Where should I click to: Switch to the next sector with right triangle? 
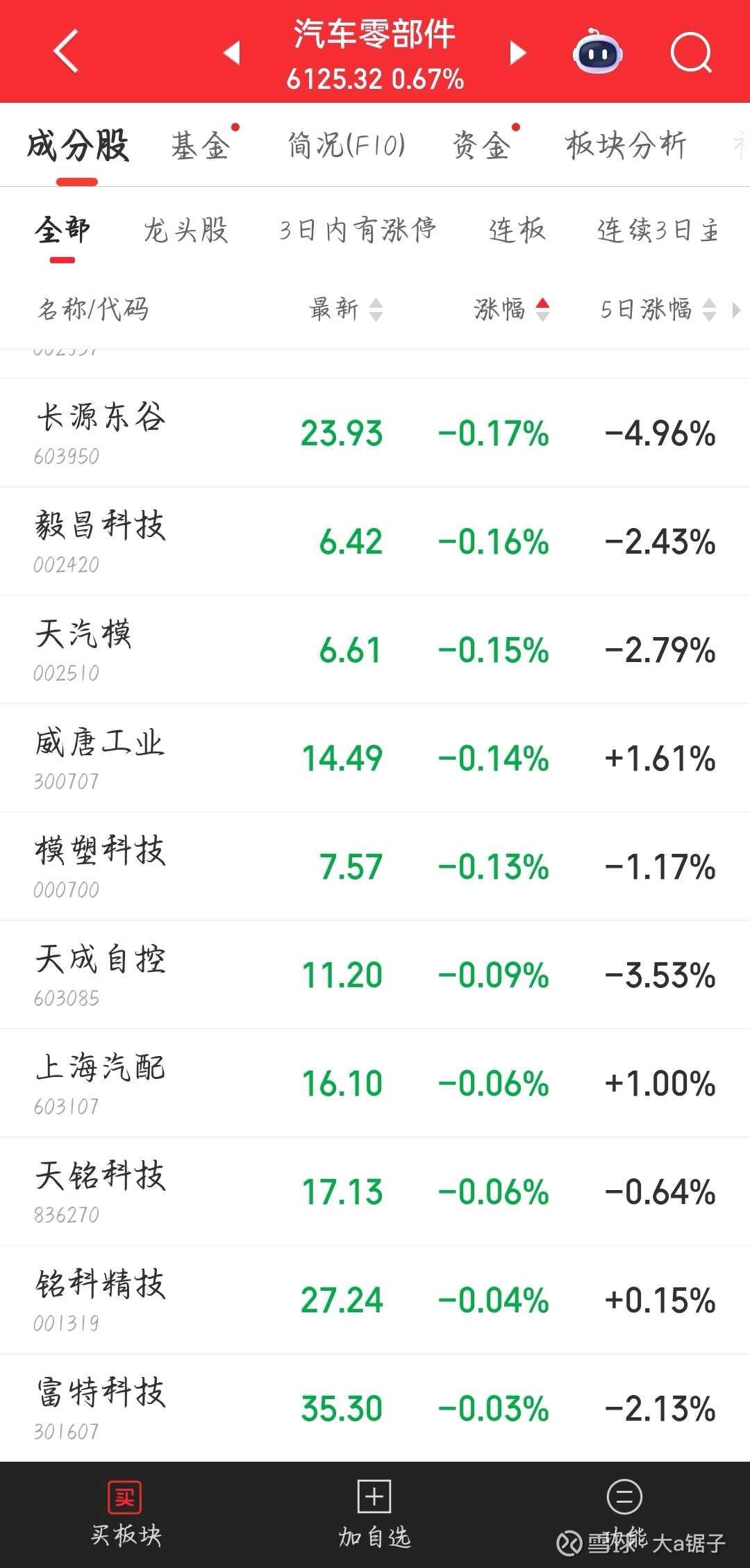(517, 52)
